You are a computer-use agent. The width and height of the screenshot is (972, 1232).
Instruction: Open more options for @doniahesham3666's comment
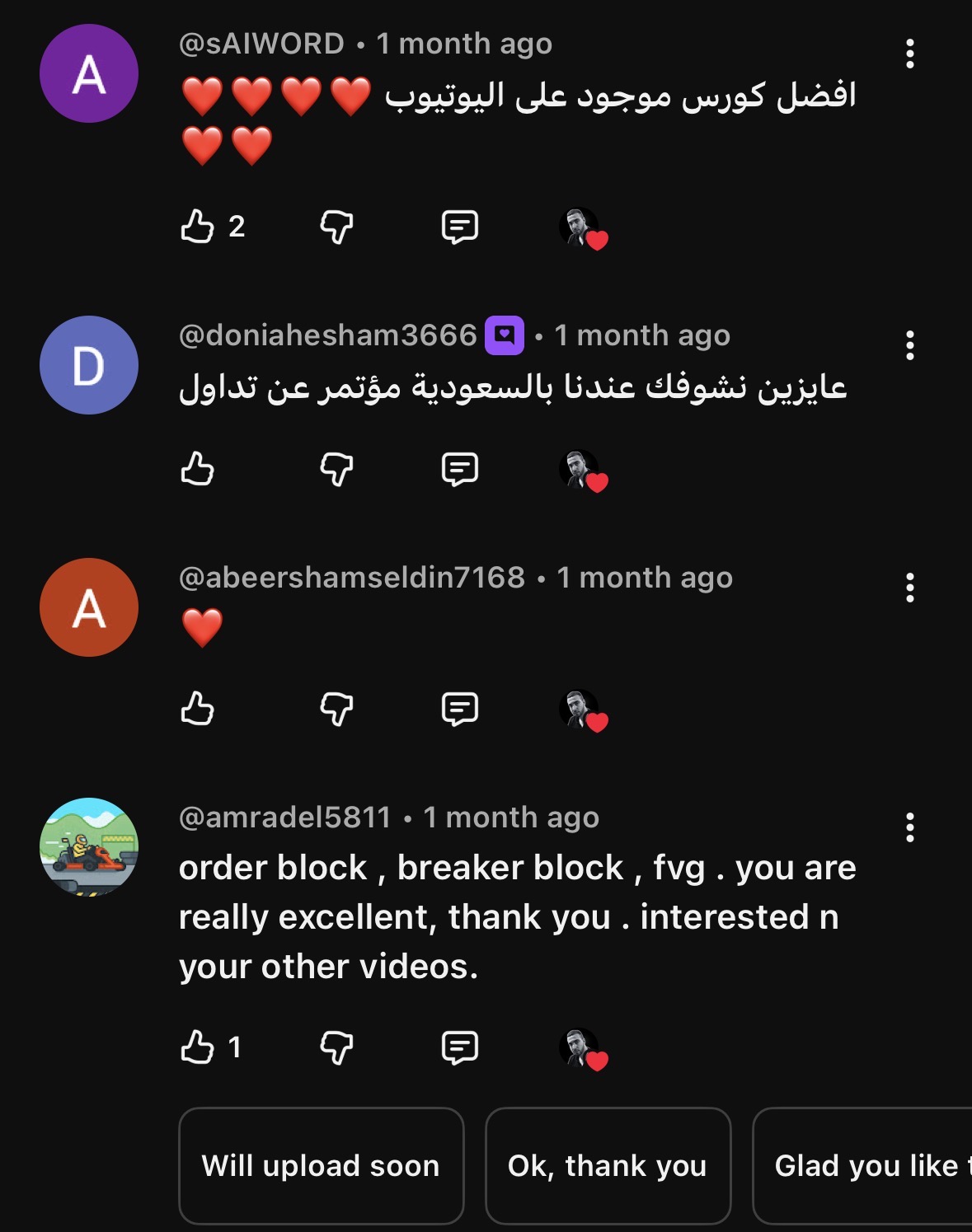pyautogui.click(x=909, y=345)
